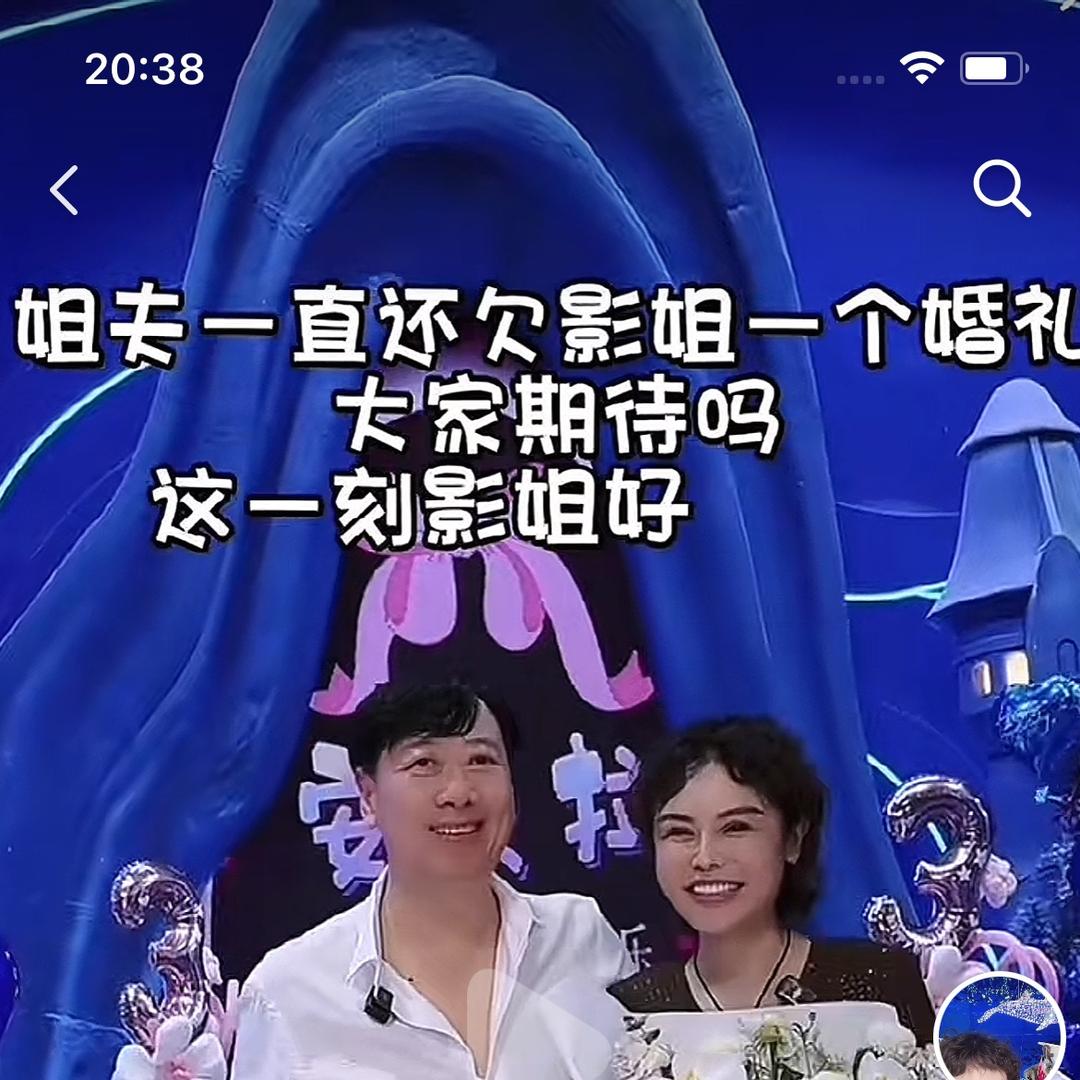Open the video author's profile avatar

click(998, 1030)
